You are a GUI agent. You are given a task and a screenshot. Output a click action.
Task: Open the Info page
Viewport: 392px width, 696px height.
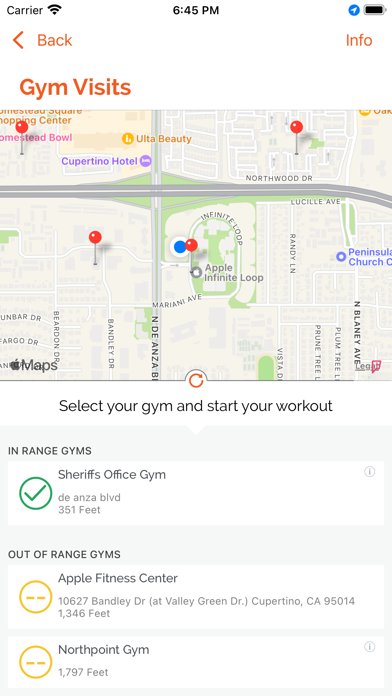pyautogui.click(x=359, y=40)
